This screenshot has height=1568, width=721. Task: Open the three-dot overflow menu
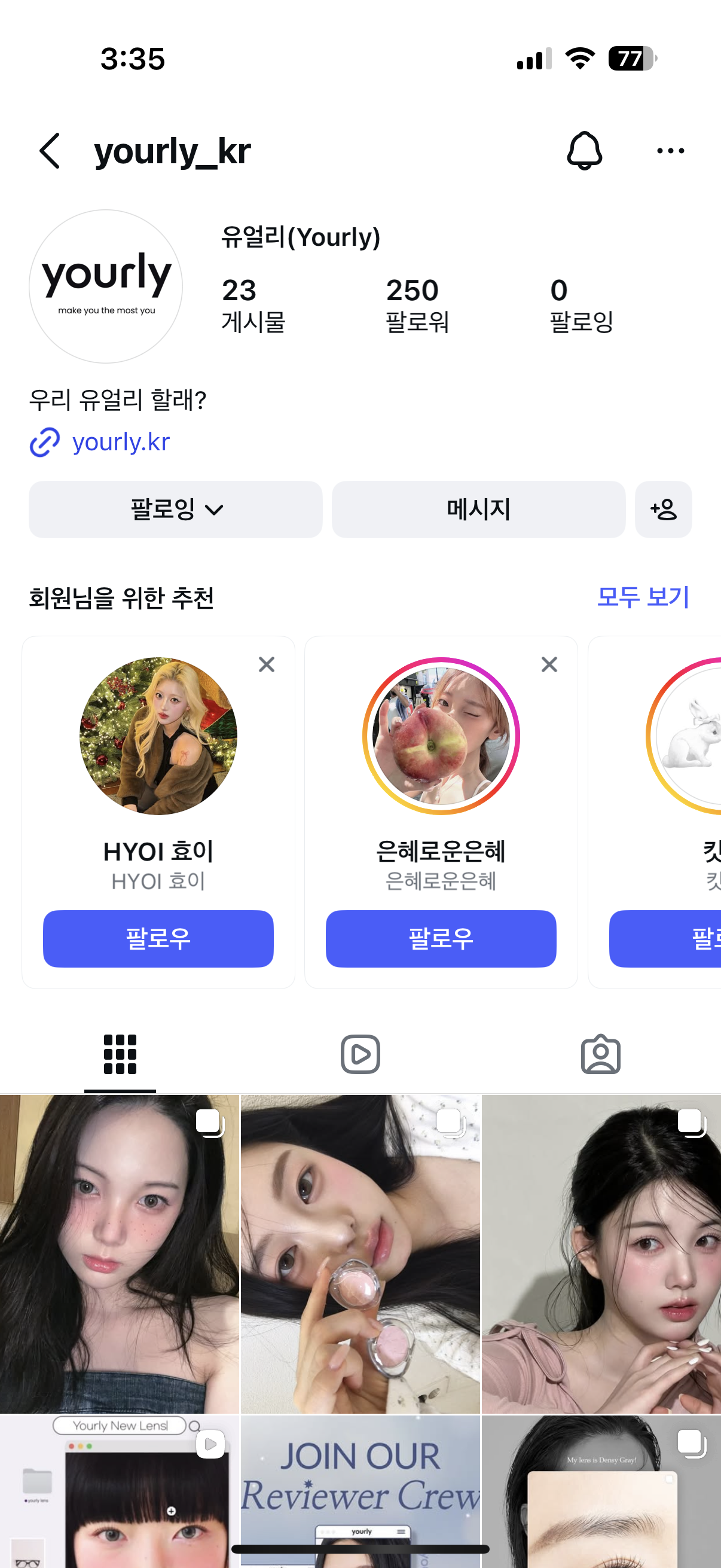[670, 151]
